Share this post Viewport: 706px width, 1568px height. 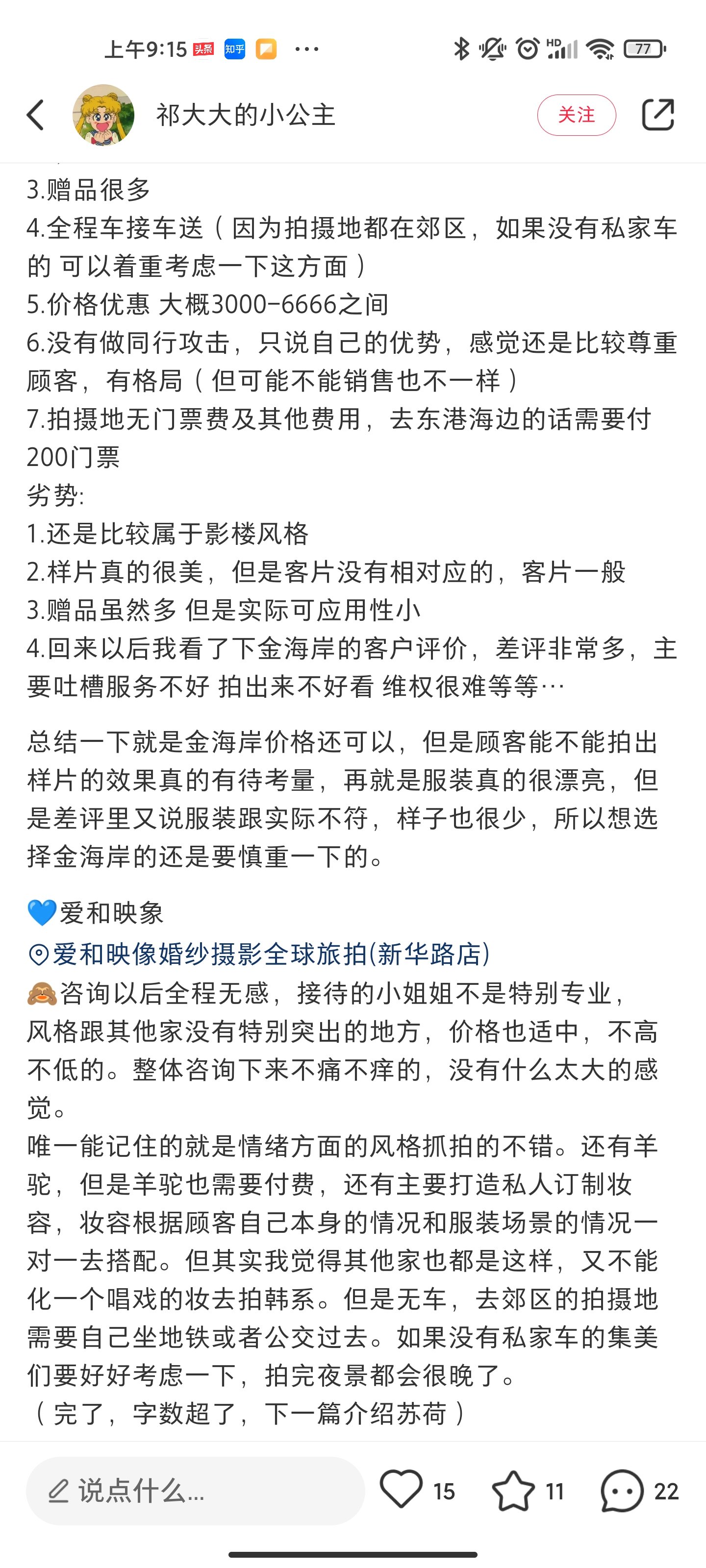coord(658,115)
